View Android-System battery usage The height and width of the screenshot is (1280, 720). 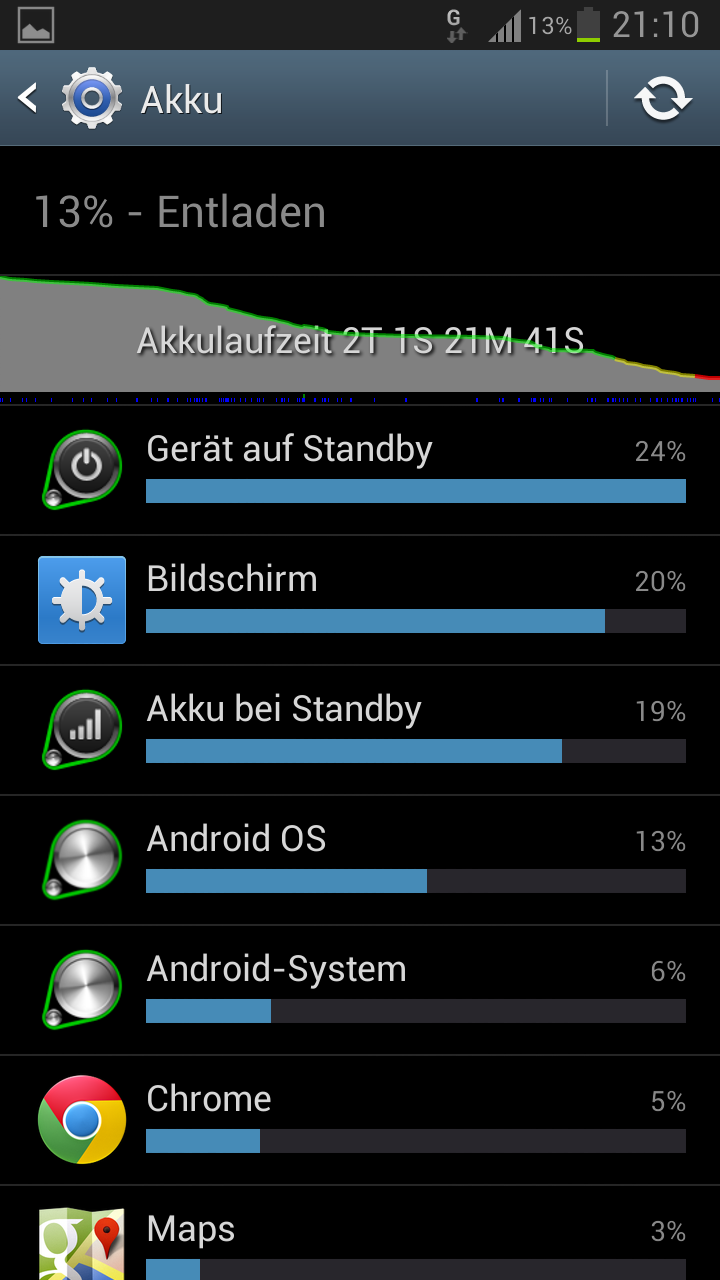coord(360,990)
